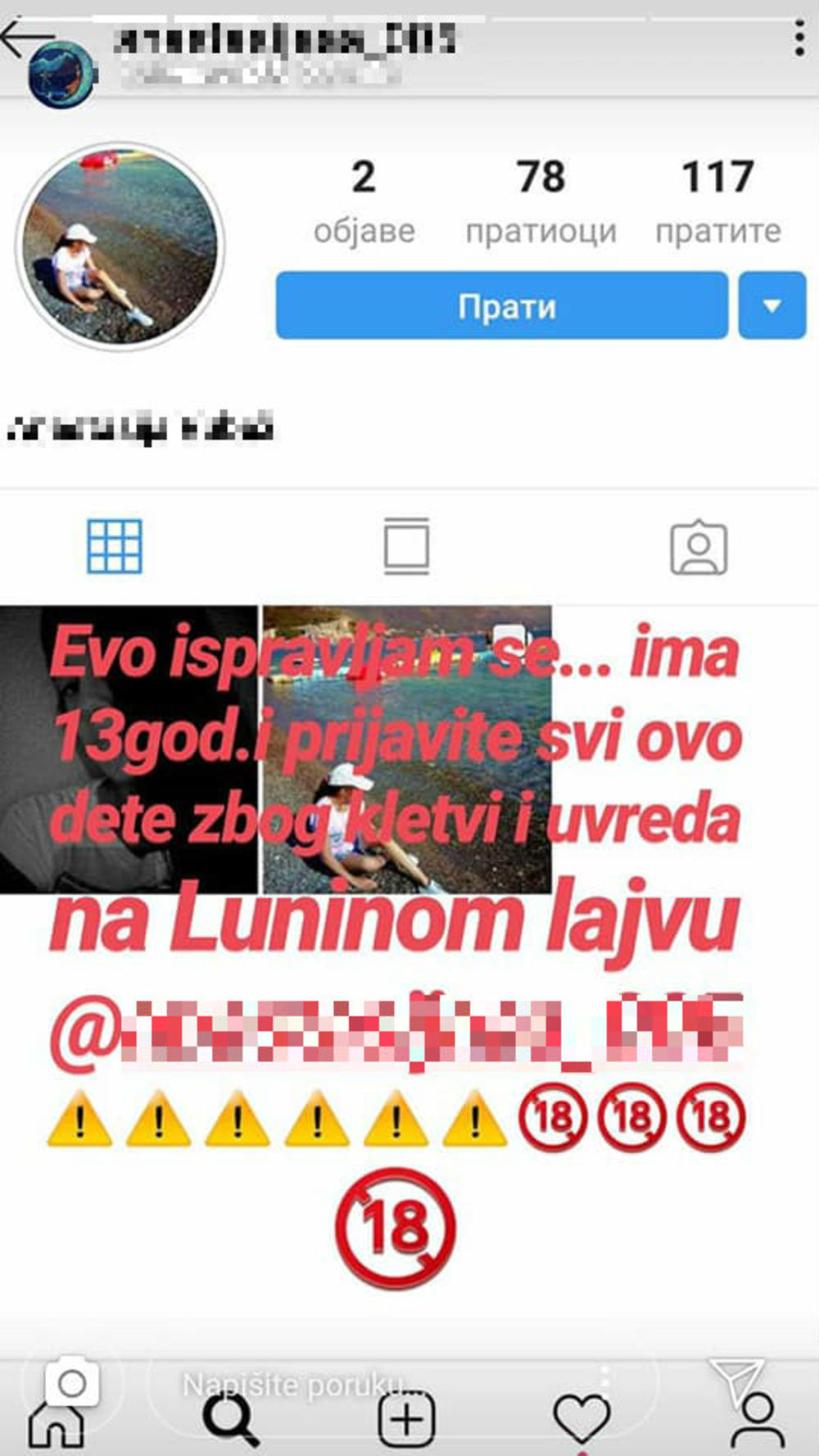The image size is (819, 1456).
Task: Open the follow options dropdown arrow
Action: (x=771, y=306)
